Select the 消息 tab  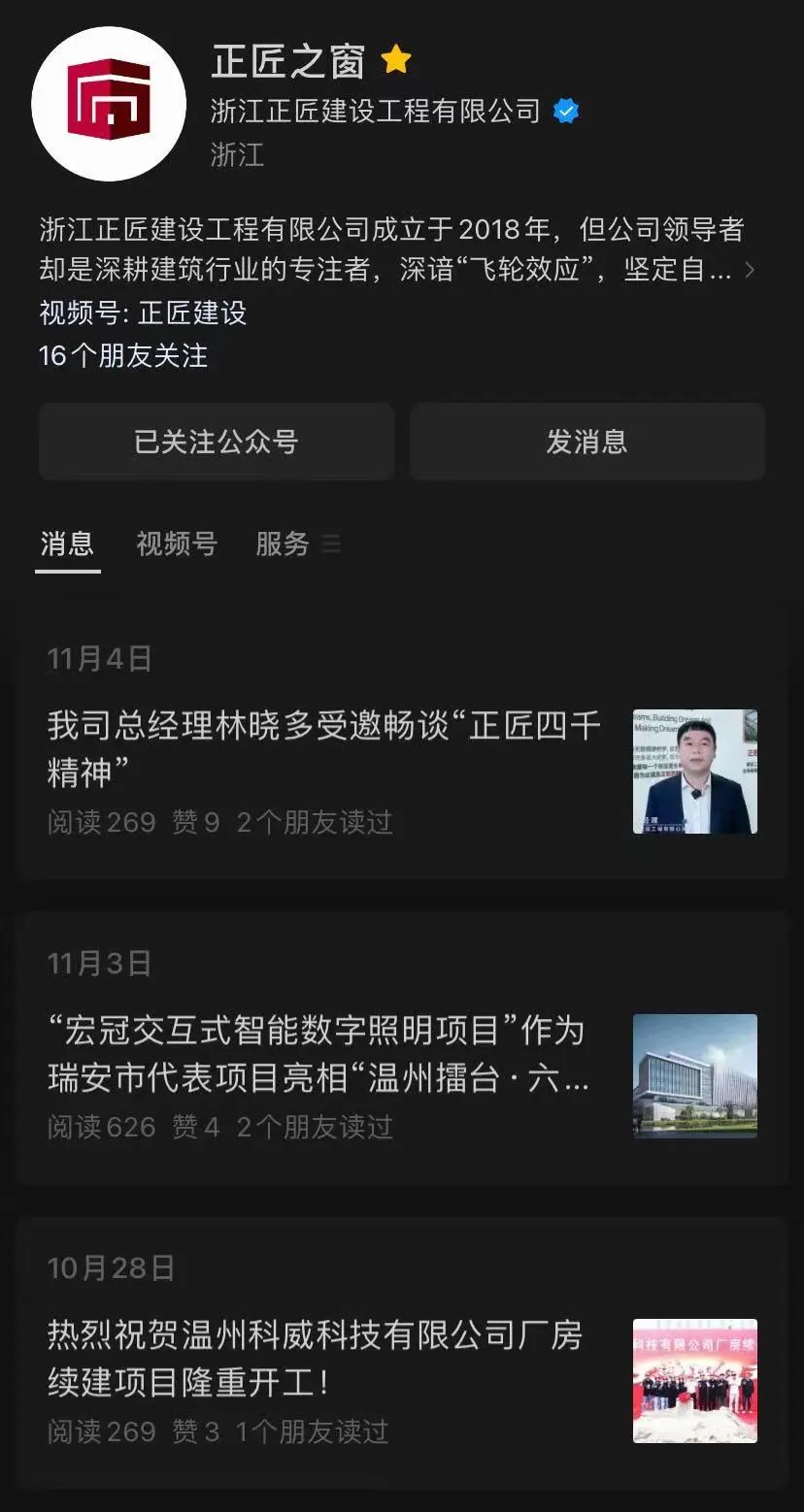[x=67, y=544]
